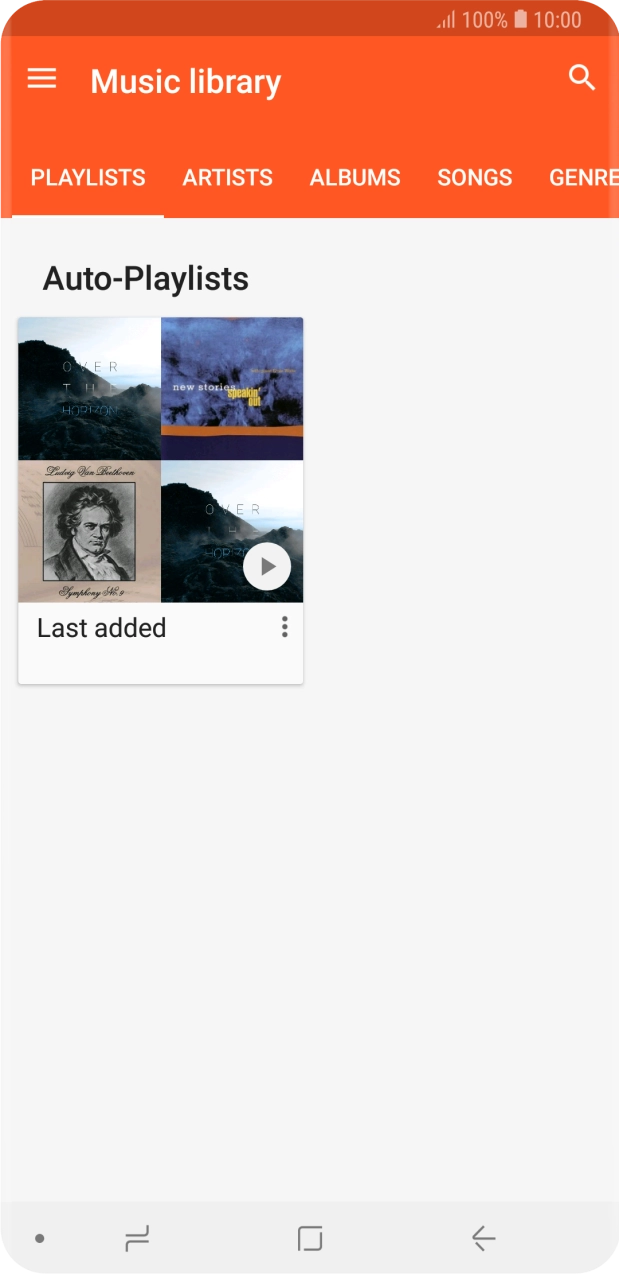
Task: Select the Playlists tab
Action: click(x=88, y=178)
